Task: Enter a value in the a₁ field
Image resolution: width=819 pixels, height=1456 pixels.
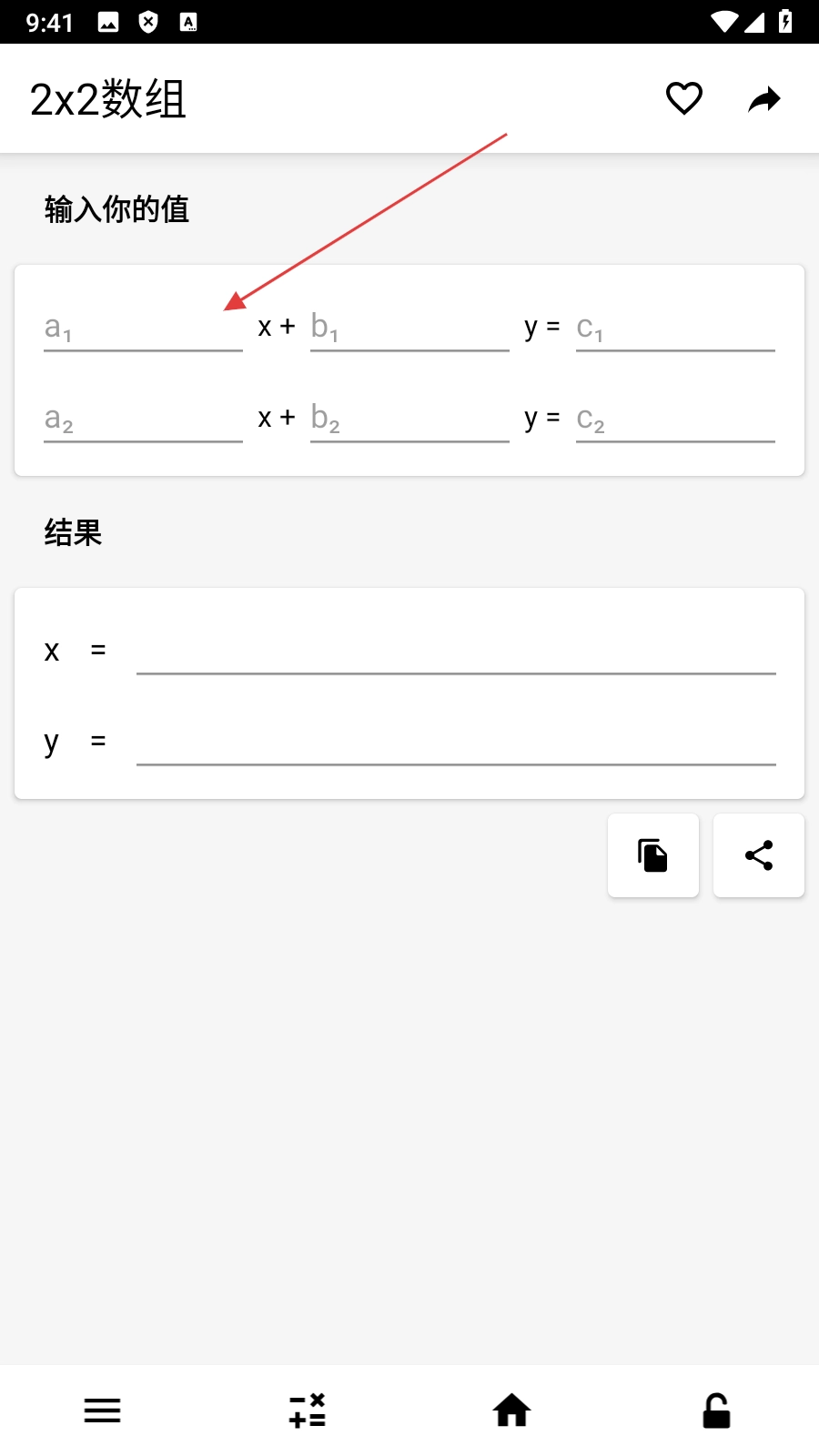Action: (x=143, y=328)
